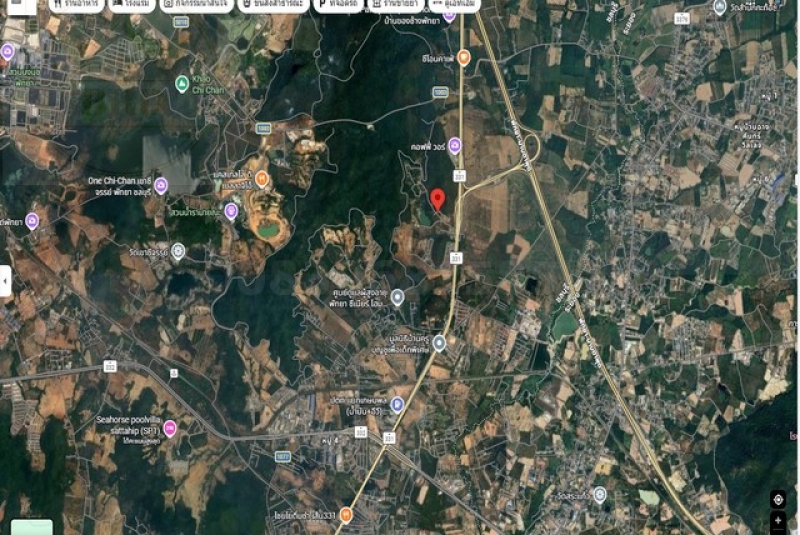Screen dimensions: 800x535
Task: Center map on my location
Action: (x=778, y=499)
